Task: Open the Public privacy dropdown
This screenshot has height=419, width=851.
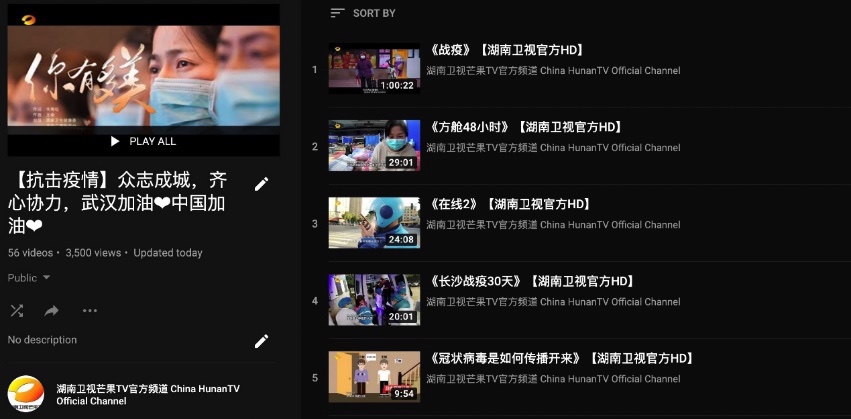Action: coord(29,277)
